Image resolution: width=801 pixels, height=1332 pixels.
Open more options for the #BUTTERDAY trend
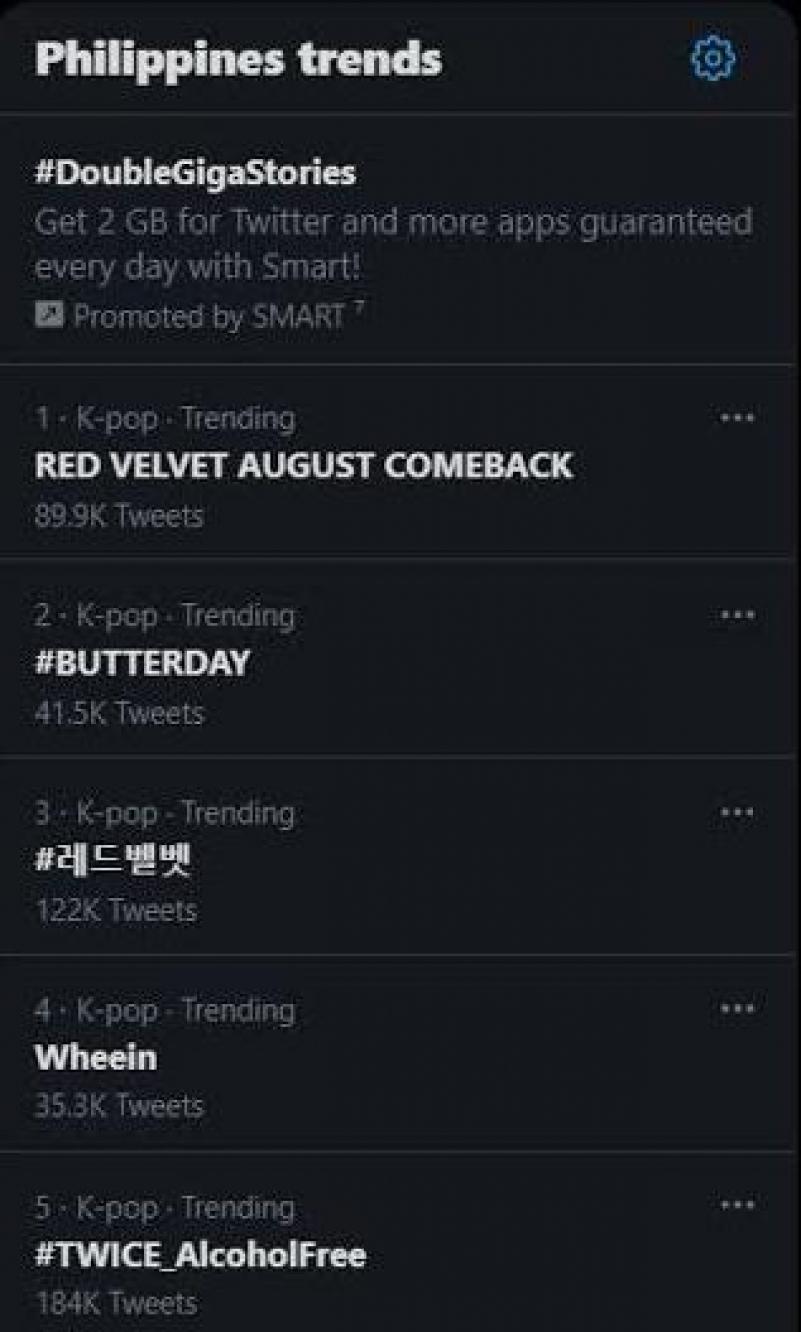coord(736,616)
